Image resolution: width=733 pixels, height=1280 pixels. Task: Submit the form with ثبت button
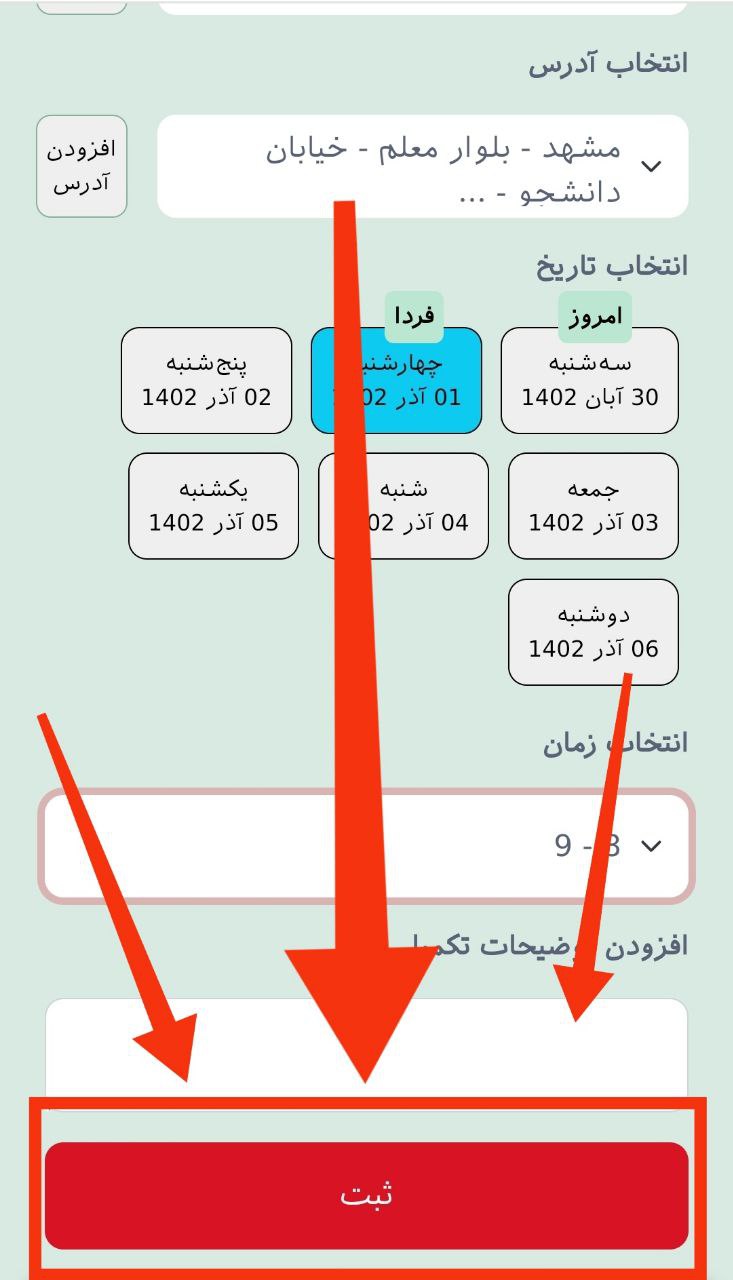tap(366, 1195)
